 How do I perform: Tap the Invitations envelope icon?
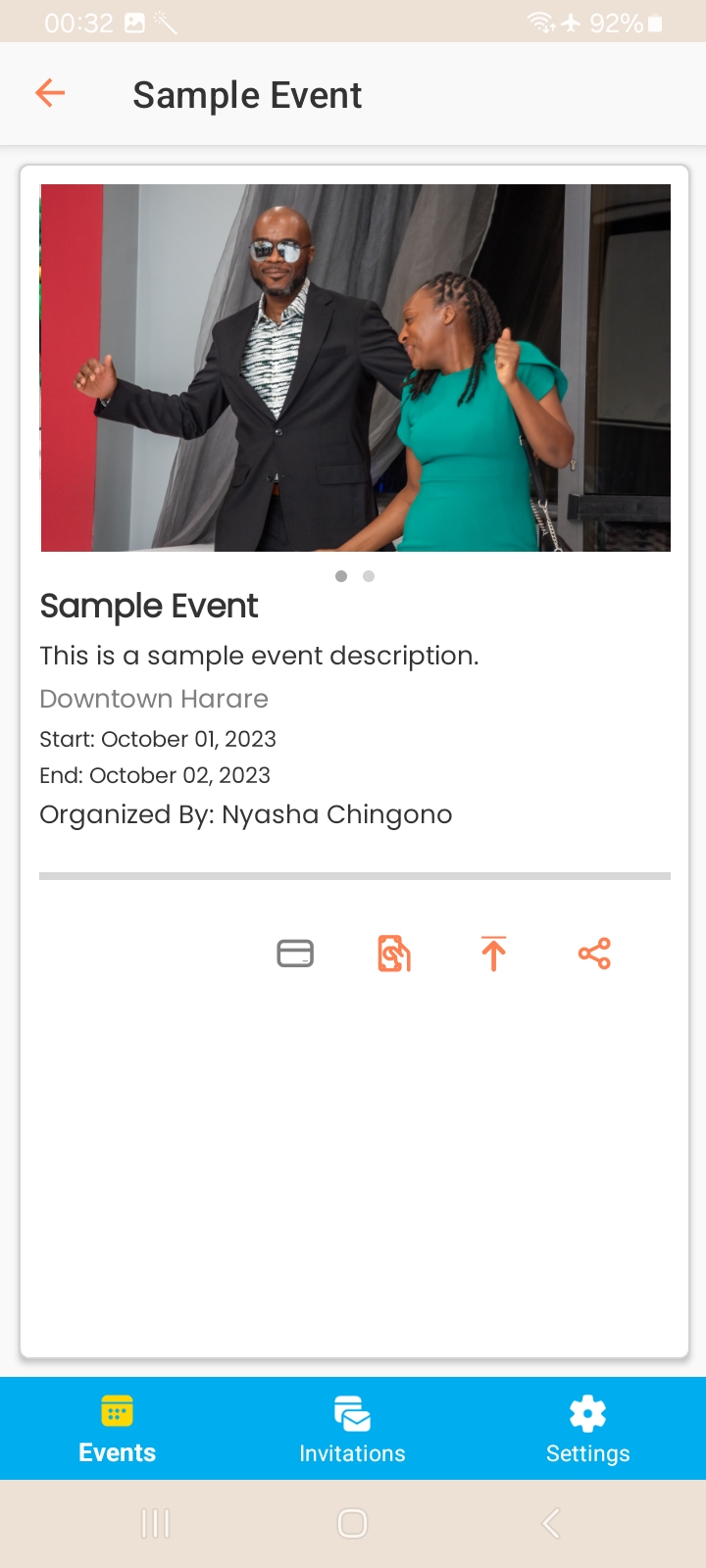click(352, 1411)
